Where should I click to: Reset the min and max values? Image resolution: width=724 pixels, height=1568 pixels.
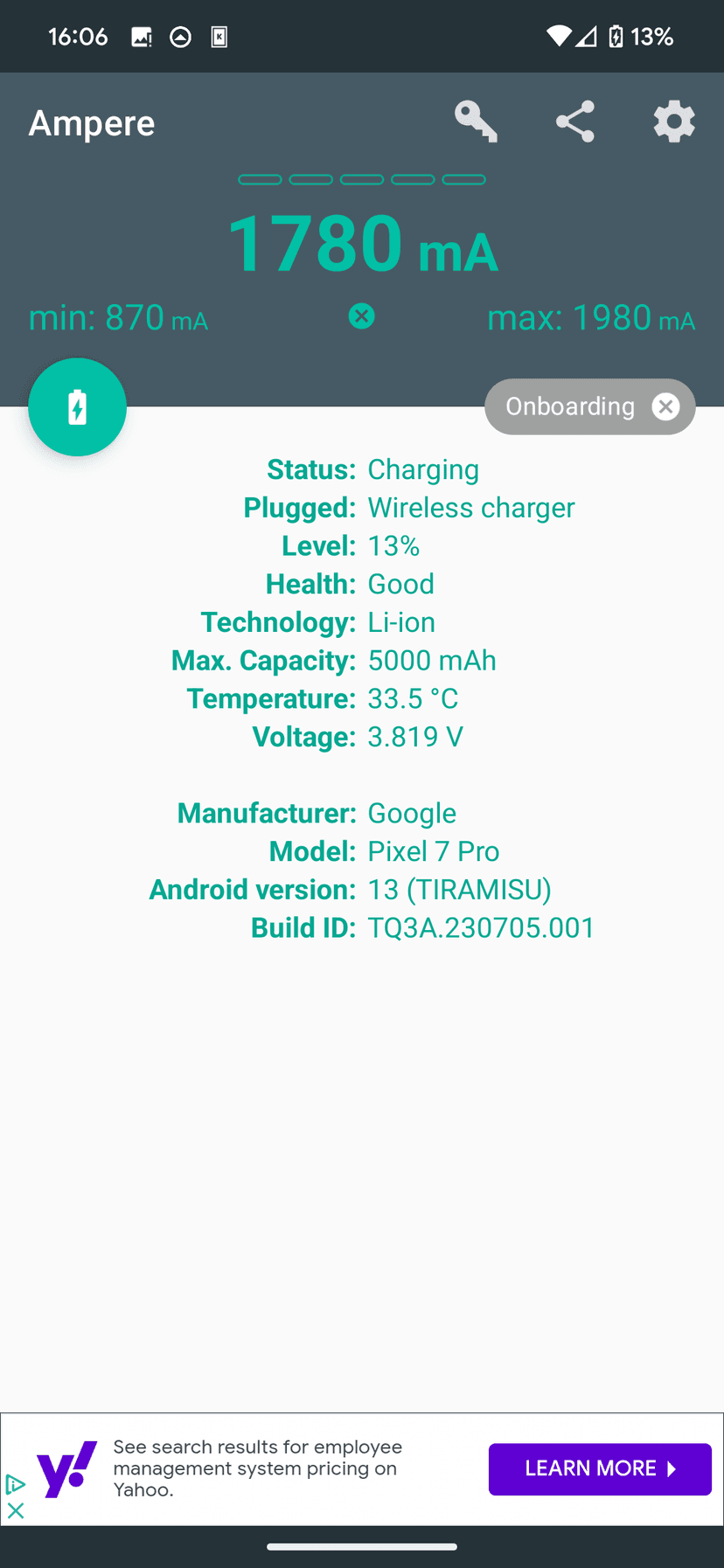(x=361, y=316)
